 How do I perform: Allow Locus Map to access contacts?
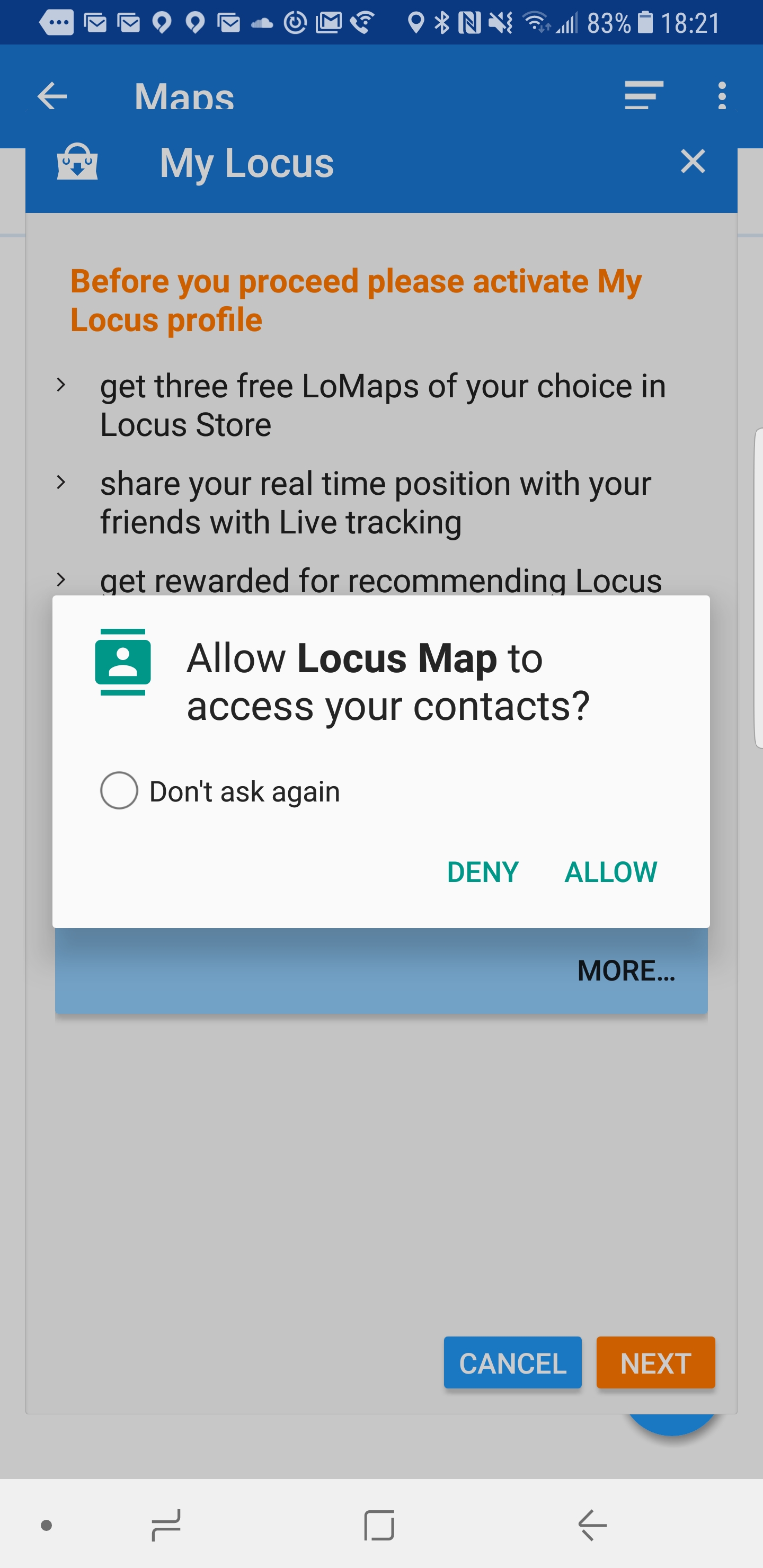tap(610, 871)
